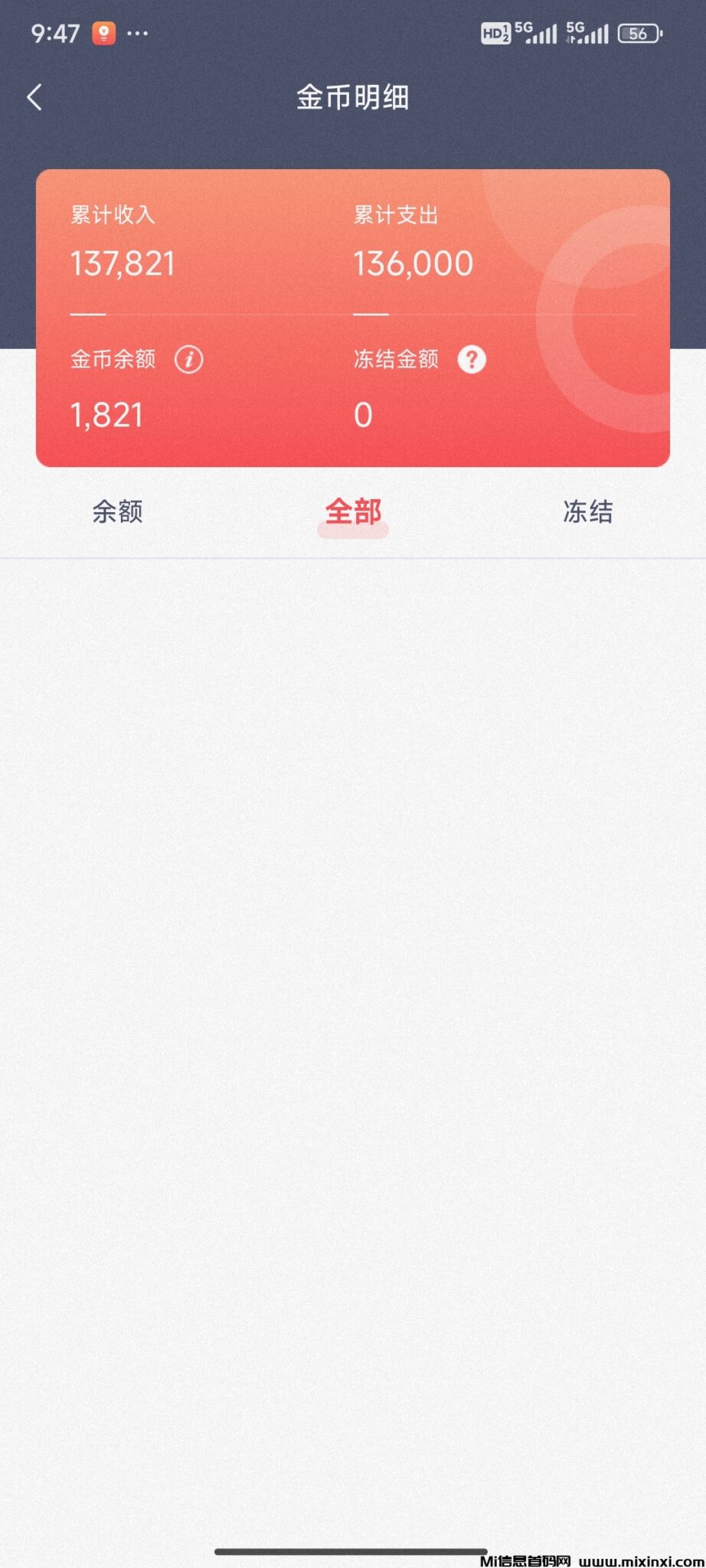Select the 全部 tab
Screen dimensions: 706x1568
click(353, 511)
